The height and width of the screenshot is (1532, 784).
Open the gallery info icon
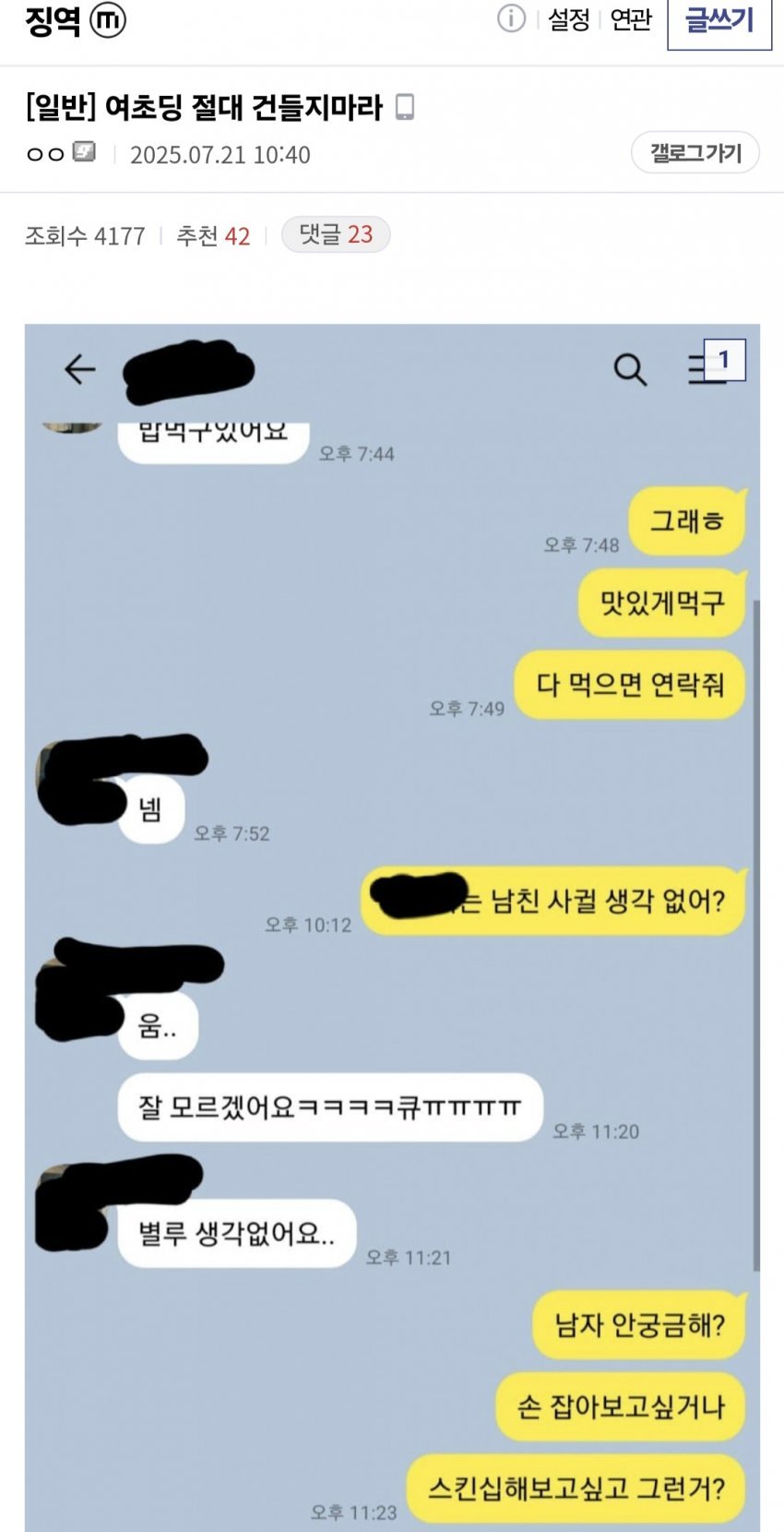(511, 18)
